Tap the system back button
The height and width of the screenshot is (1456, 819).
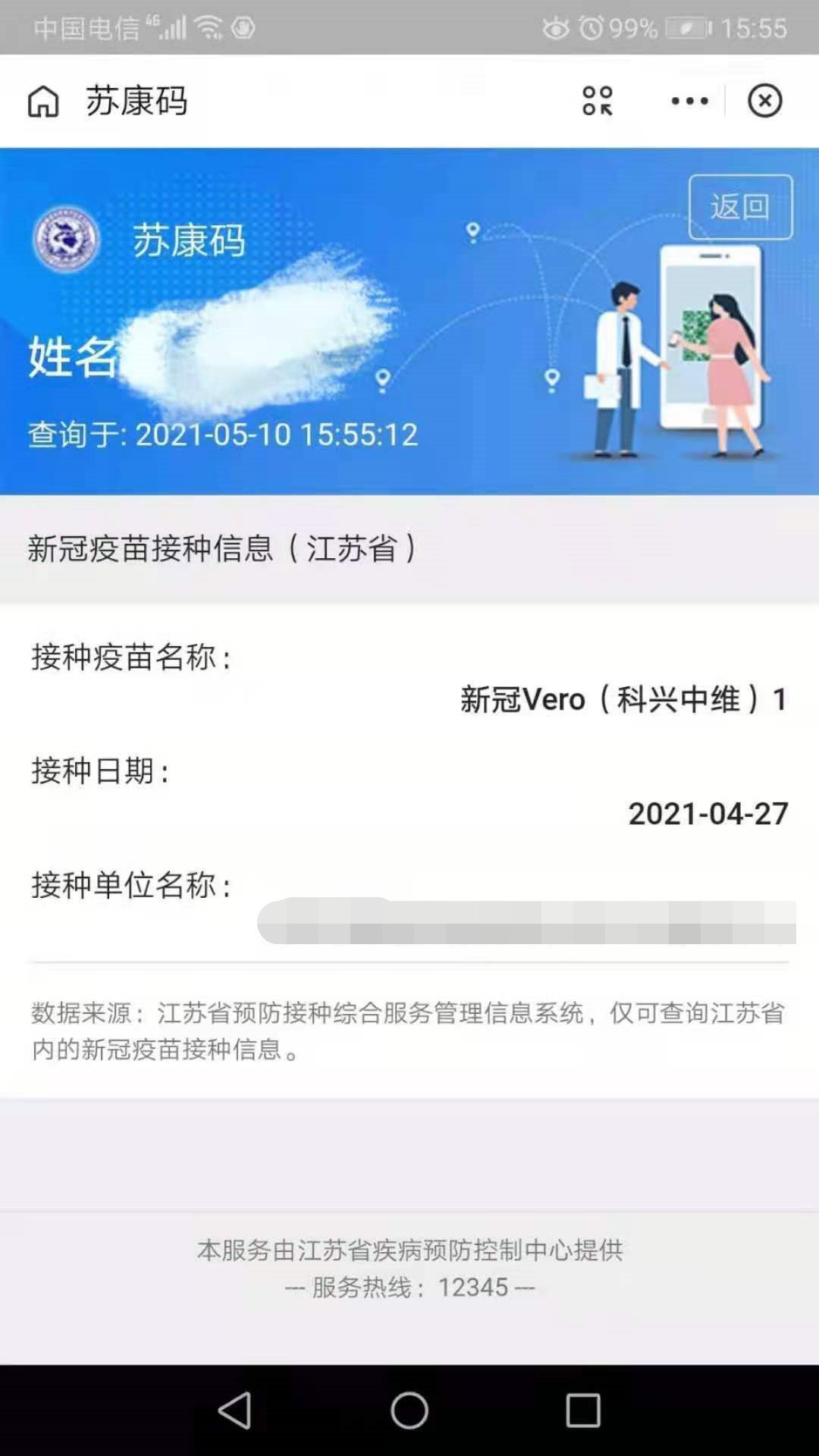click(235, 1410)
